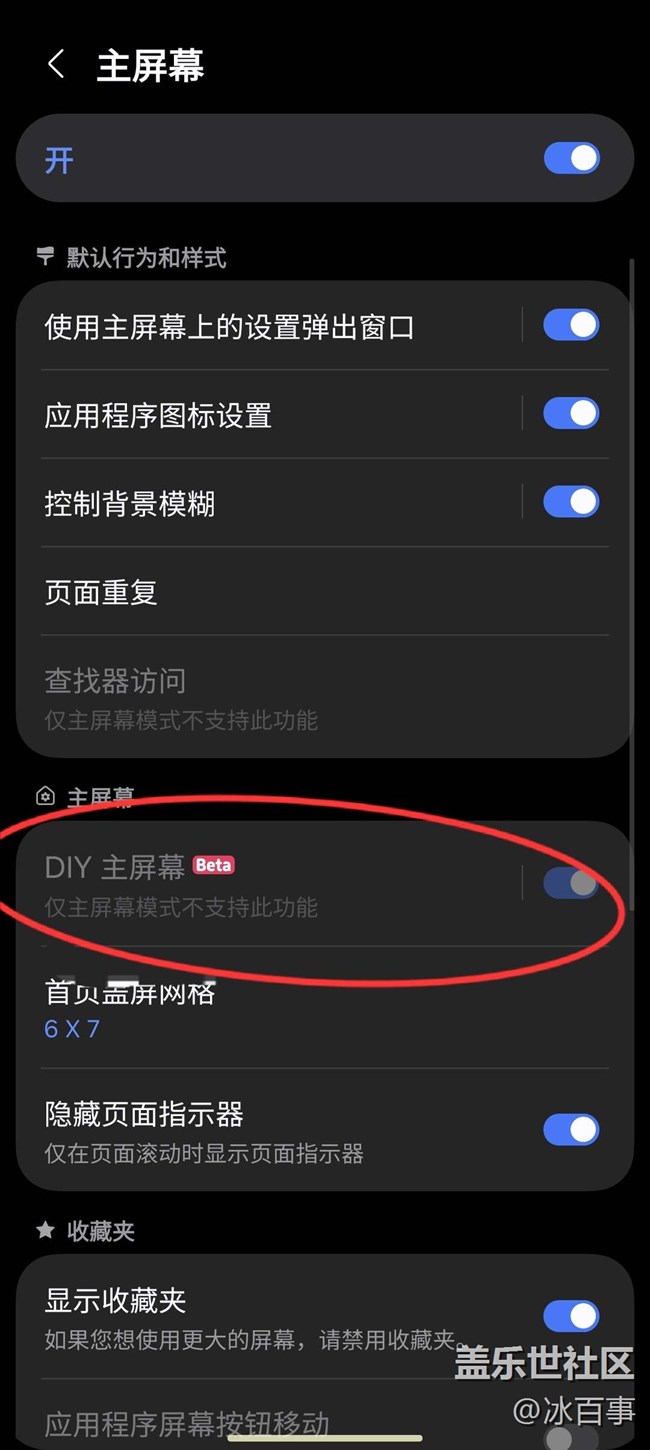Screen dimensions: 650x1450
Task: Open the 页面重复 setting
Action: [325, 592]
